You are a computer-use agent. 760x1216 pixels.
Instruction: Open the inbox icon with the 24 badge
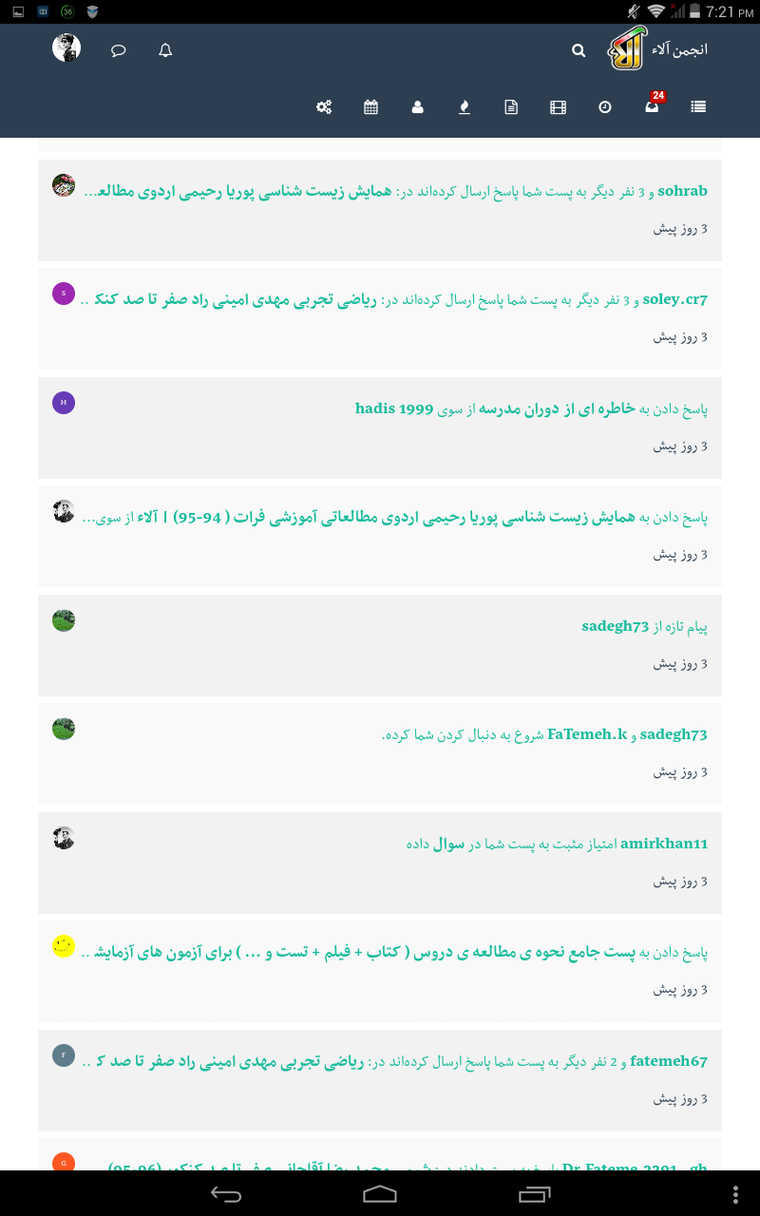pos(652,107)
